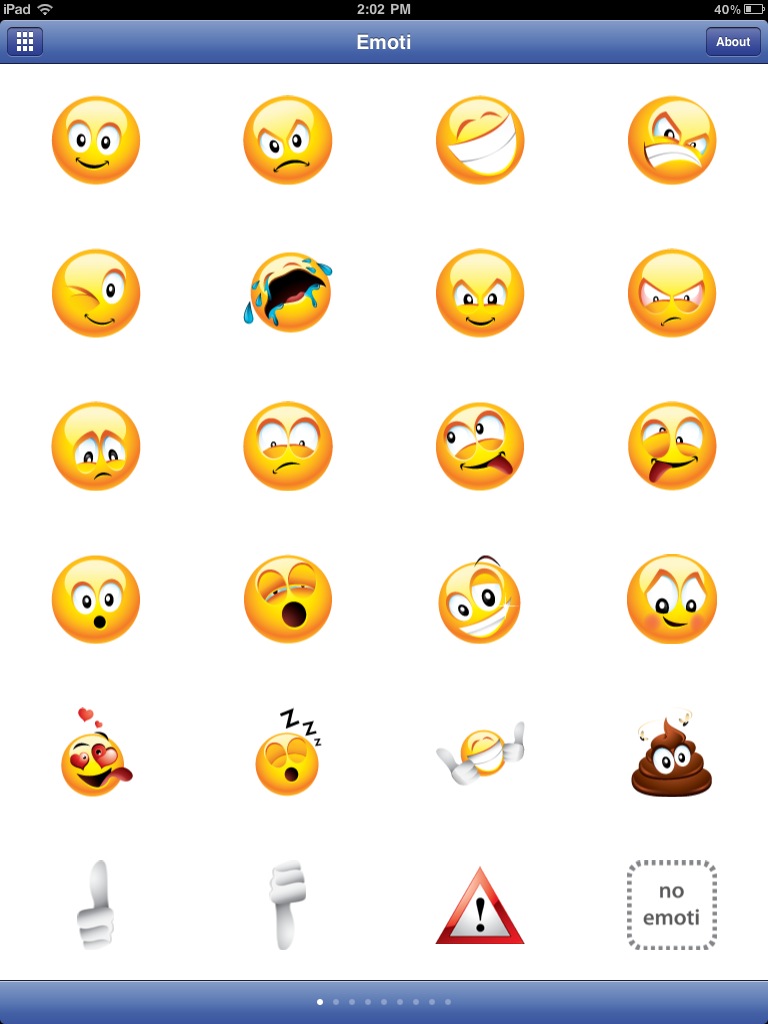Tap the page indicator dots
The width and height of the screenshot is (768, 1024).
pos(384,1001)
